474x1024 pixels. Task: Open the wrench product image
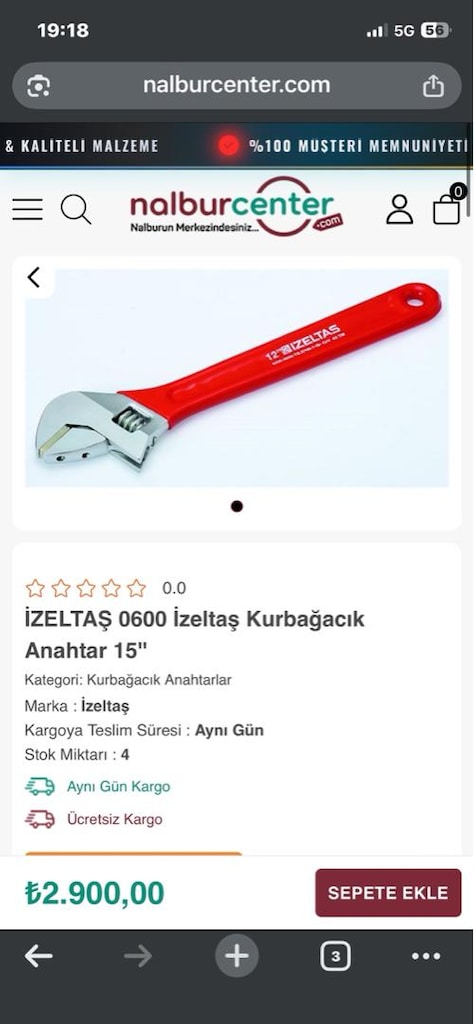tap(237, 377)
